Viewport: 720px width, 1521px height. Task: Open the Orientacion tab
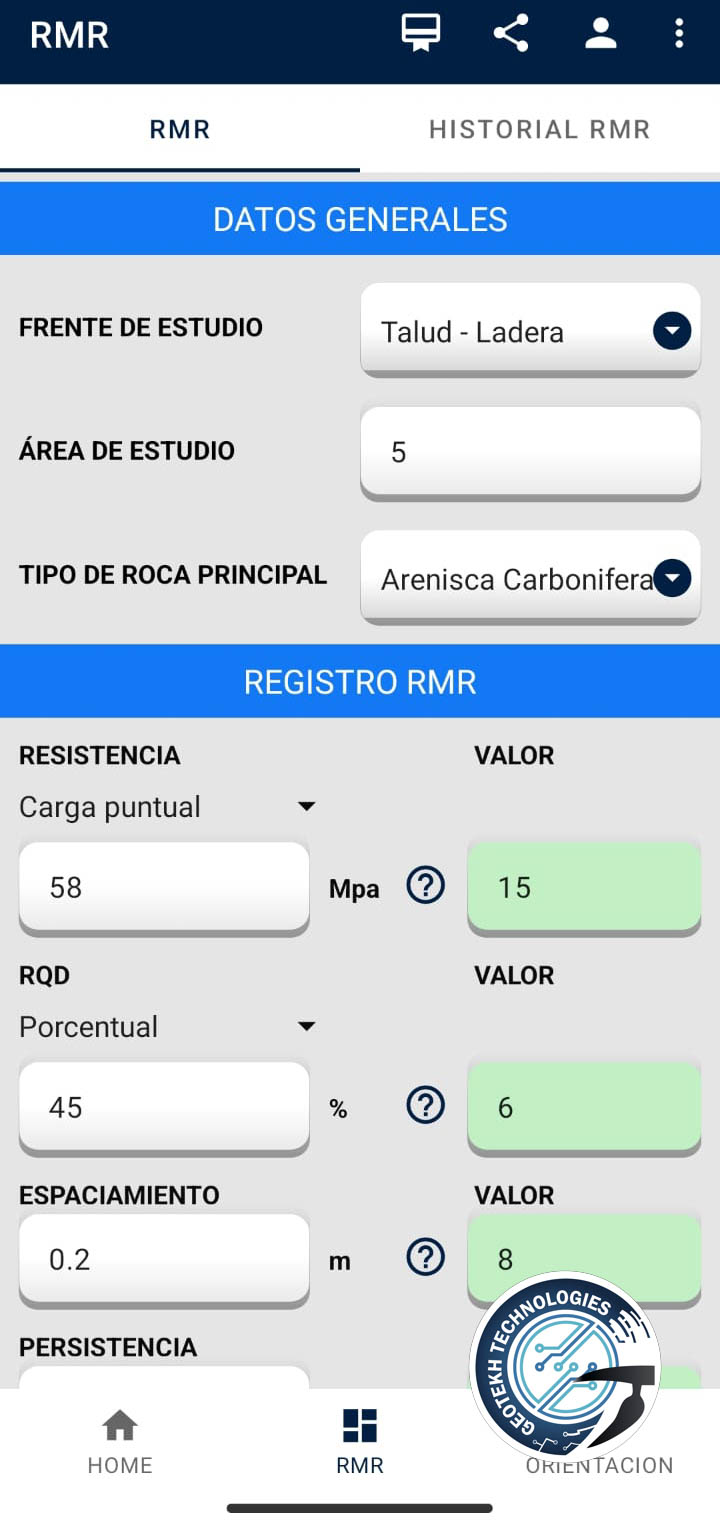(x=600, y=1464)
